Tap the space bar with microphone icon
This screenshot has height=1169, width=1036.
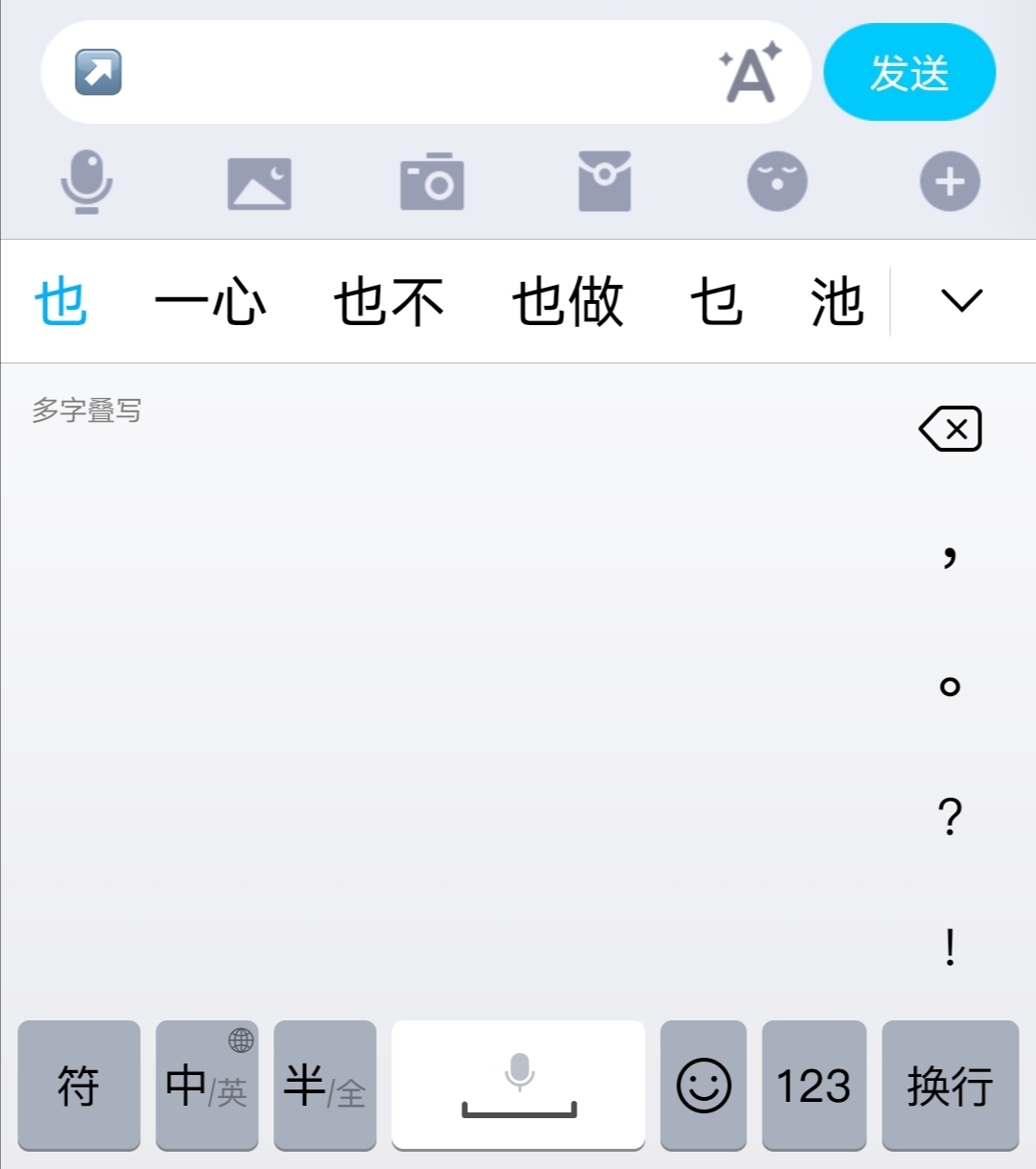pyautogui.click(x=518, y=1085)
